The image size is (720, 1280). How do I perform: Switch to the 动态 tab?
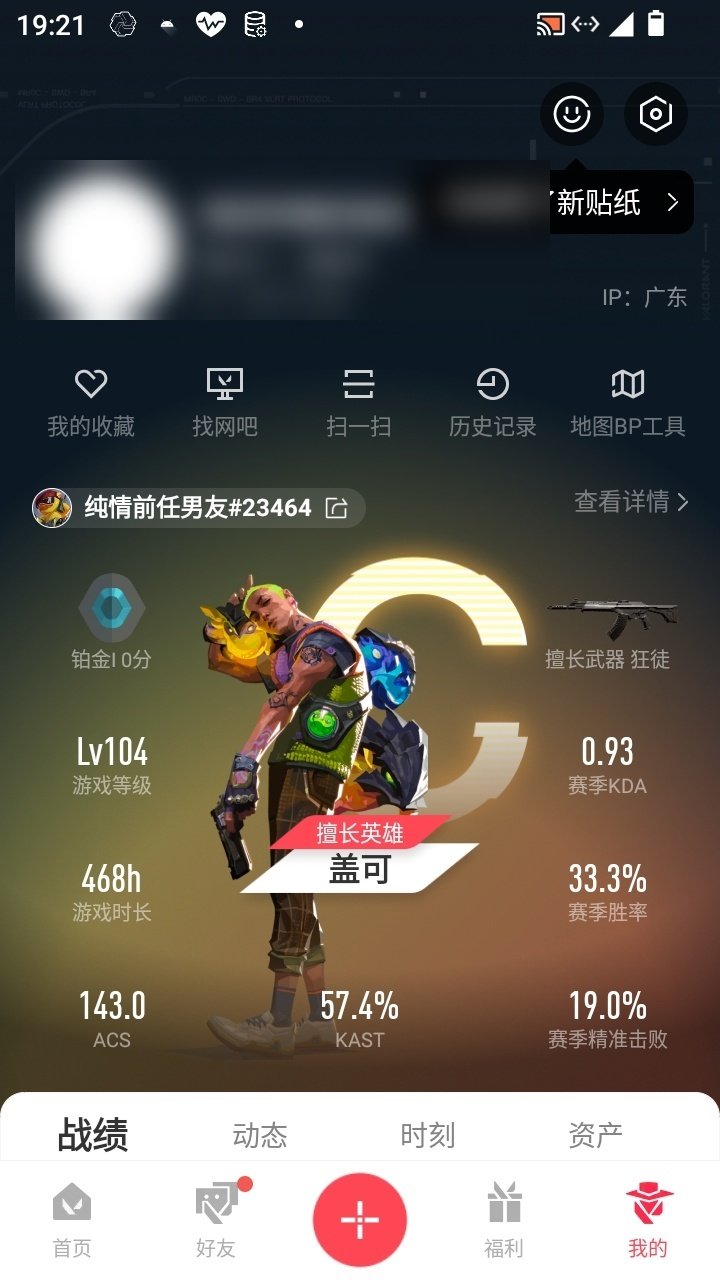pos(260,1134)
